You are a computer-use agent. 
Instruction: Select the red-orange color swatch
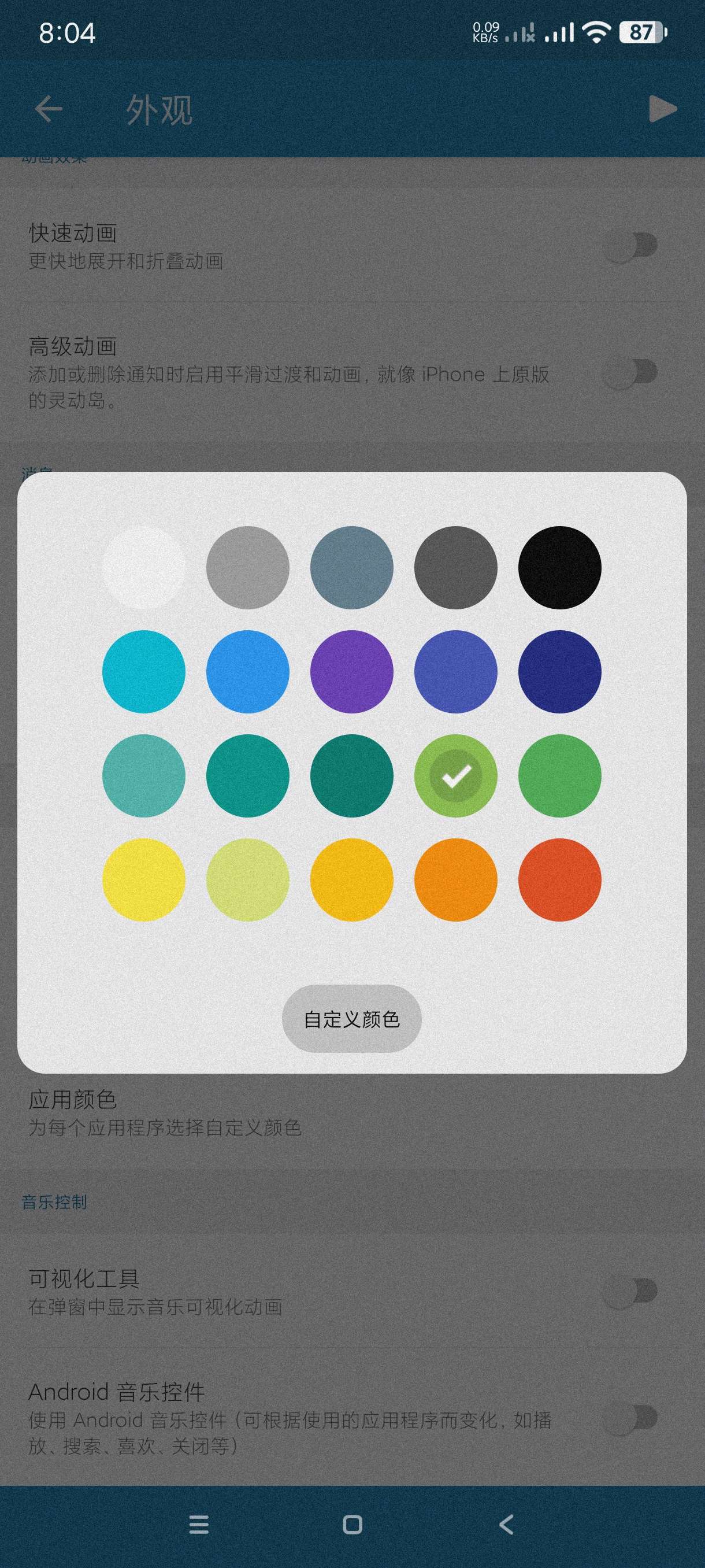click(559, 879)
